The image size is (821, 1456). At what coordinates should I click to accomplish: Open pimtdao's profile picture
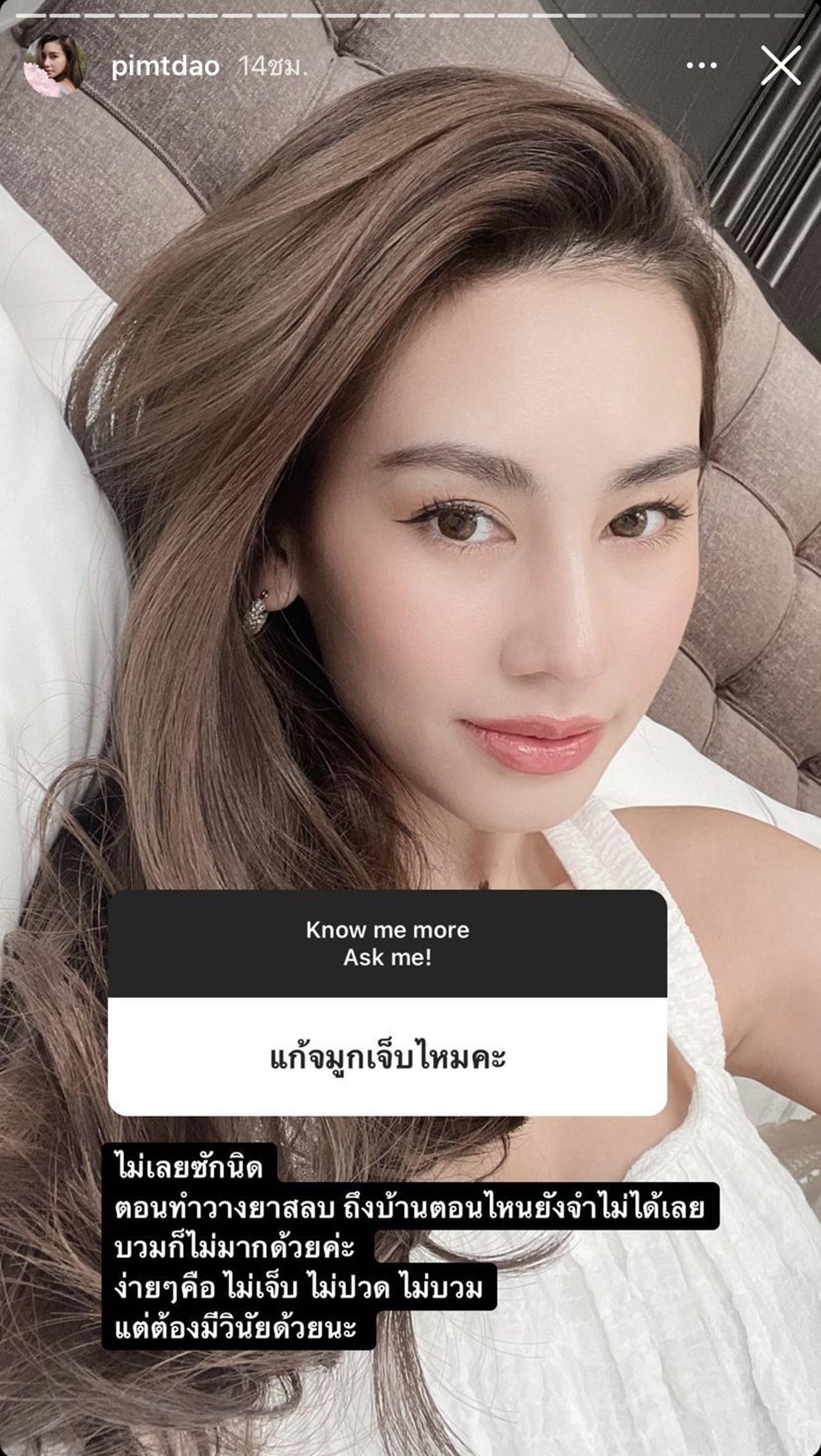(x=55, y=65)
